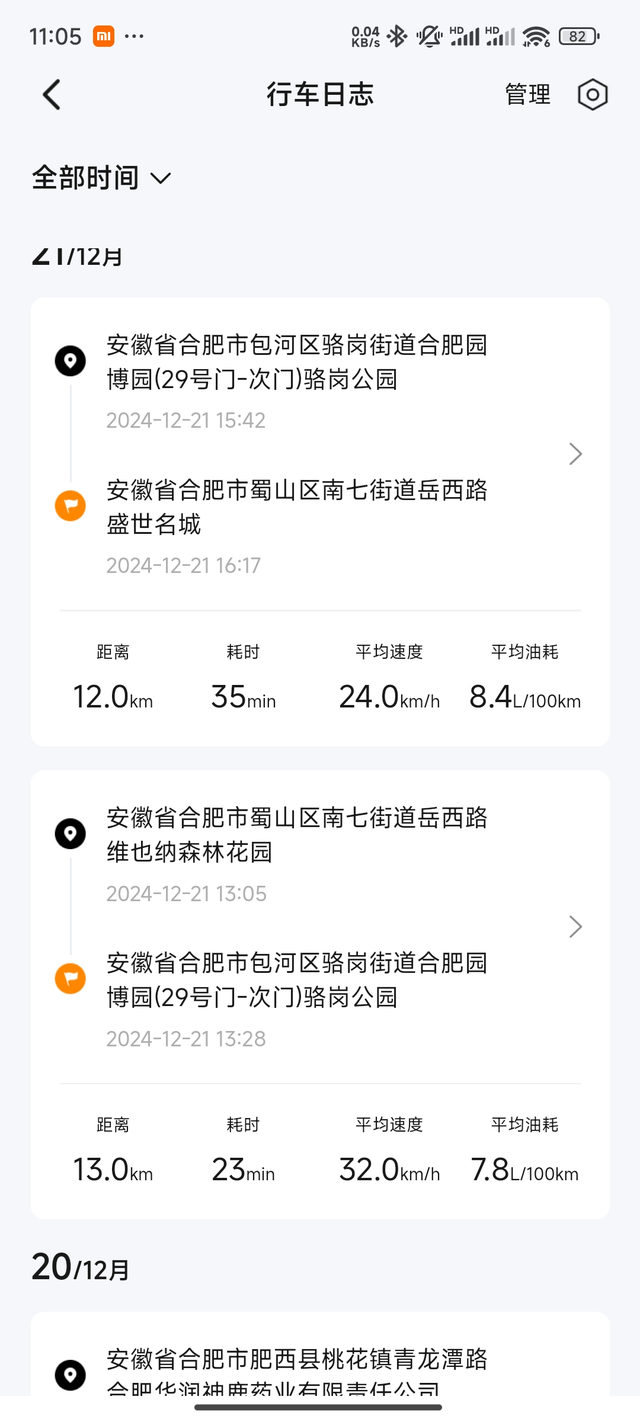Tap the 管理 button
Image resolution: width=640 pixels, height=1422 pixels.
tap(528, 95)
